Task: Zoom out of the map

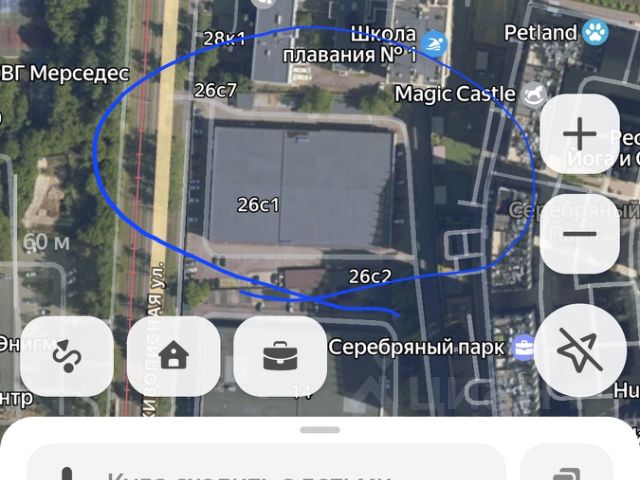Action: coord(580,235)
